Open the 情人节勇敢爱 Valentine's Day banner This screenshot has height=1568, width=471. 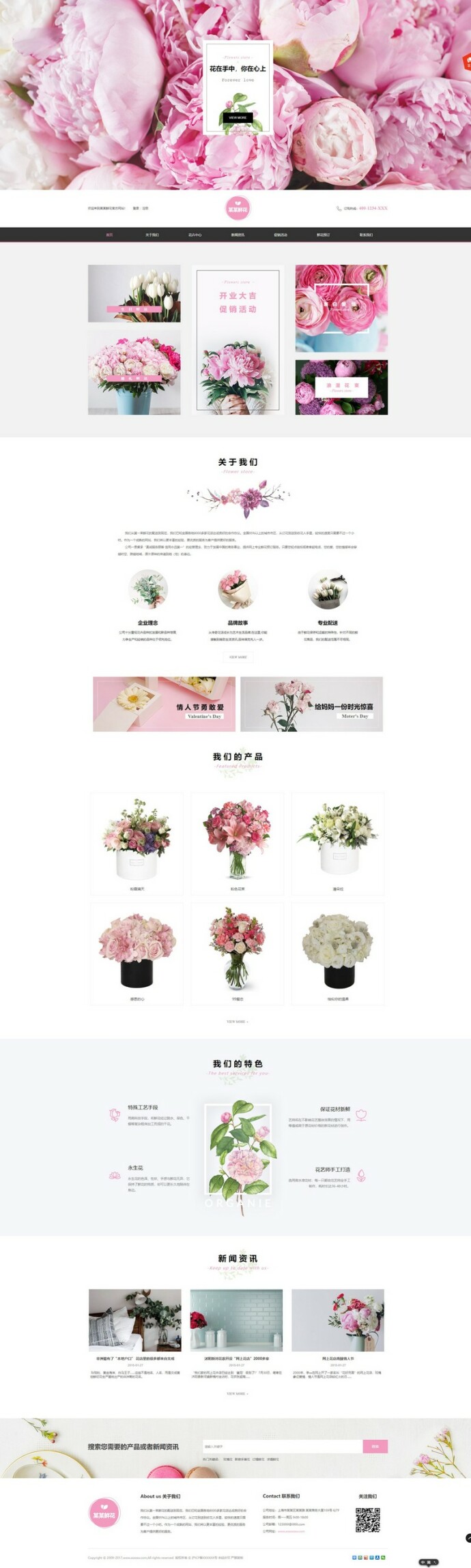[x=164, y=704]
